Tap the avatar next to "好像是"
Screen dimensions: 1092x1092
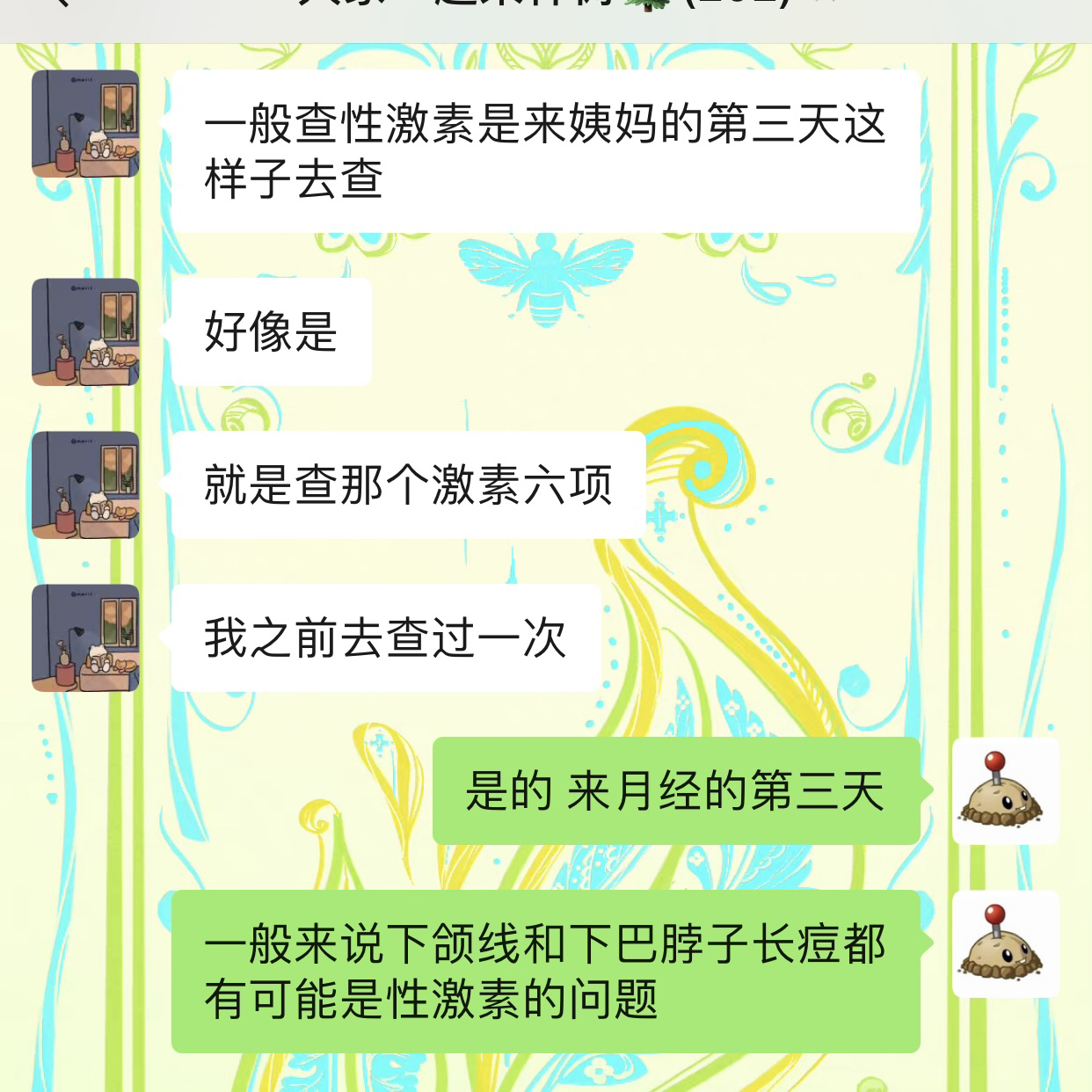85,332
